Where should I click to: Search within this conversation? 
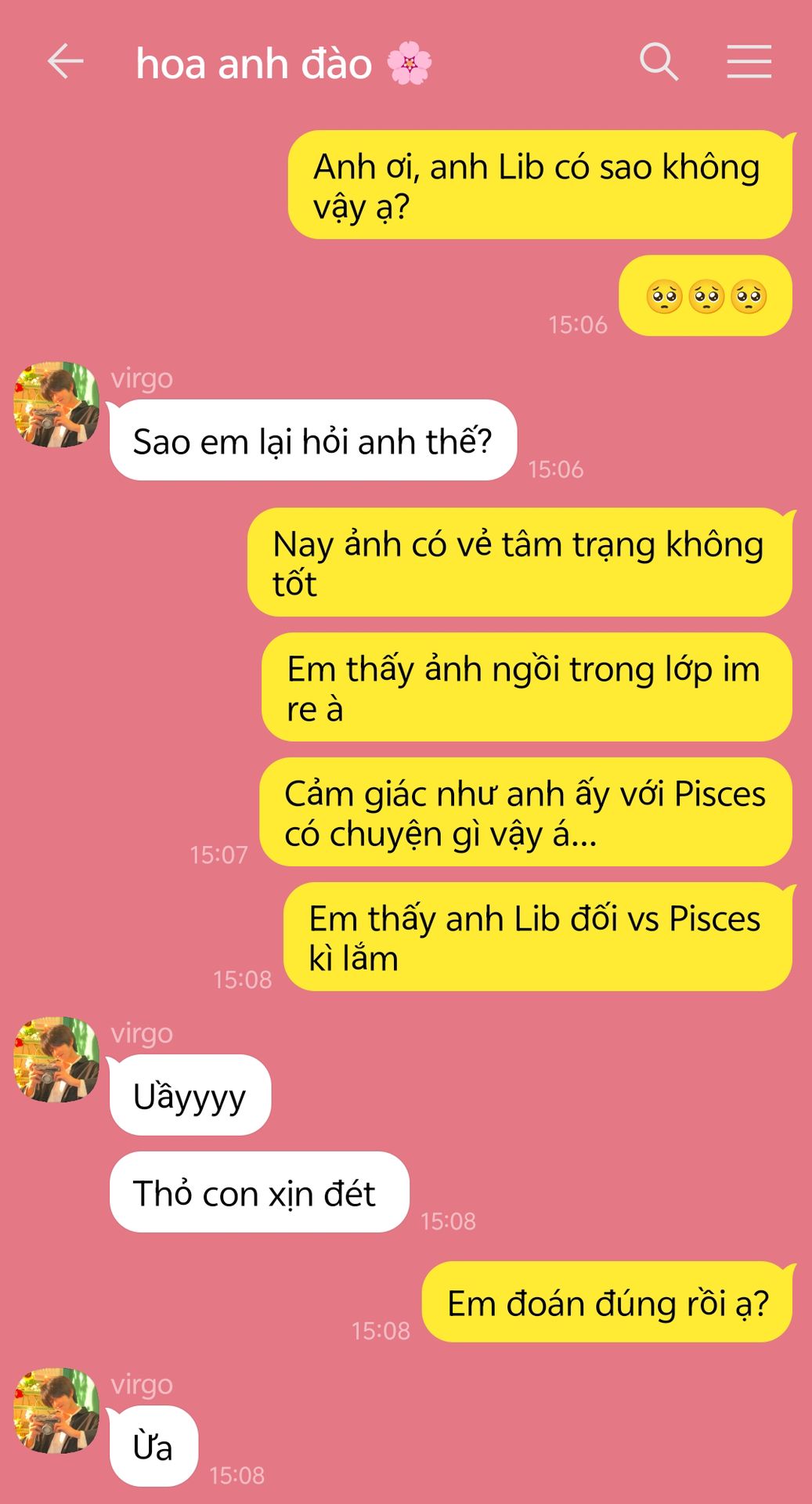coord(659,62)
